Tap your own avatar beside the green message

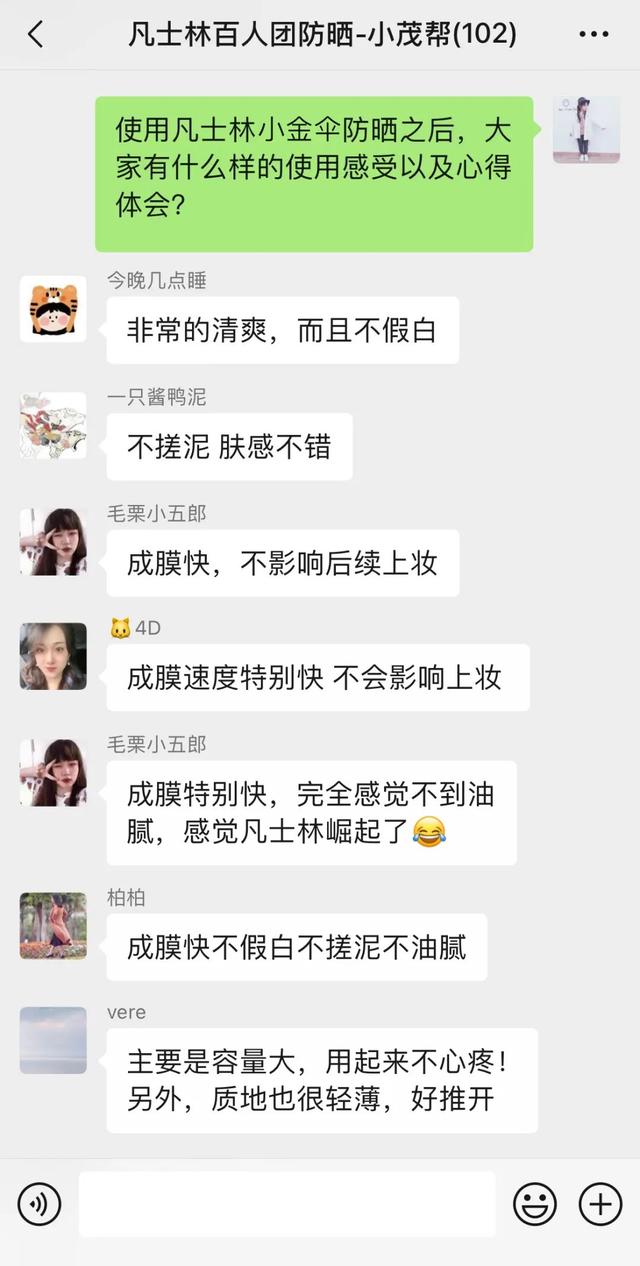click(x=586, y=130)
